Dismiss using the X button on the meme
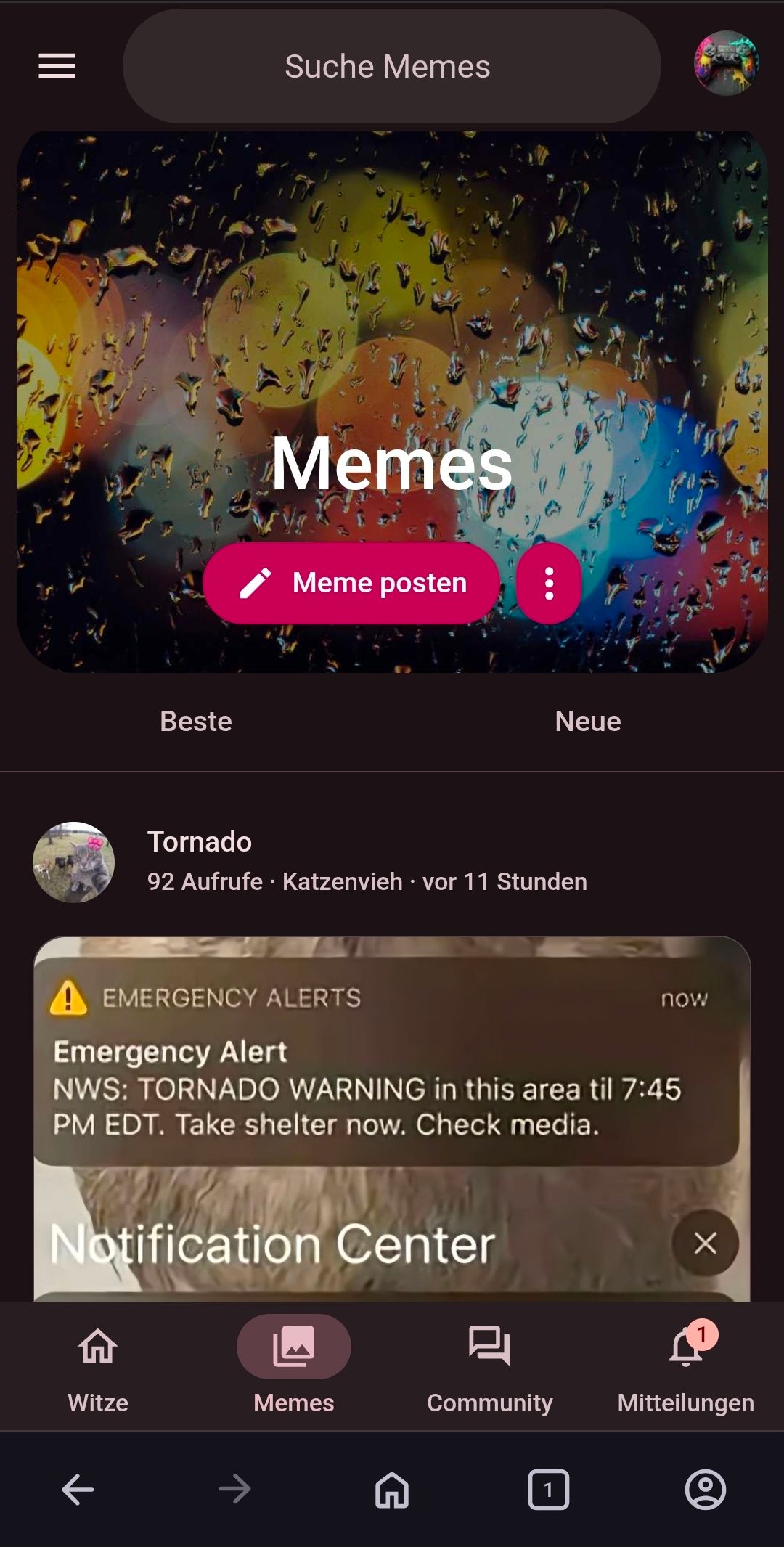The width and height of the screenshot is (784, 1547). (705, 1243)
